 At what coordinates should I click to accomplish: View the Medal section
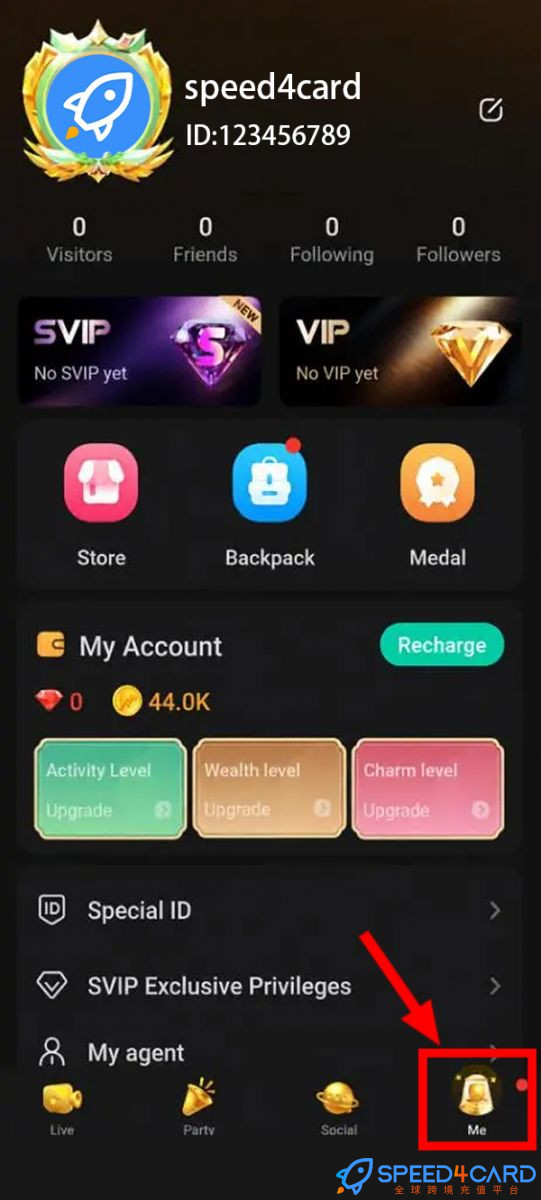click(438, 506)
